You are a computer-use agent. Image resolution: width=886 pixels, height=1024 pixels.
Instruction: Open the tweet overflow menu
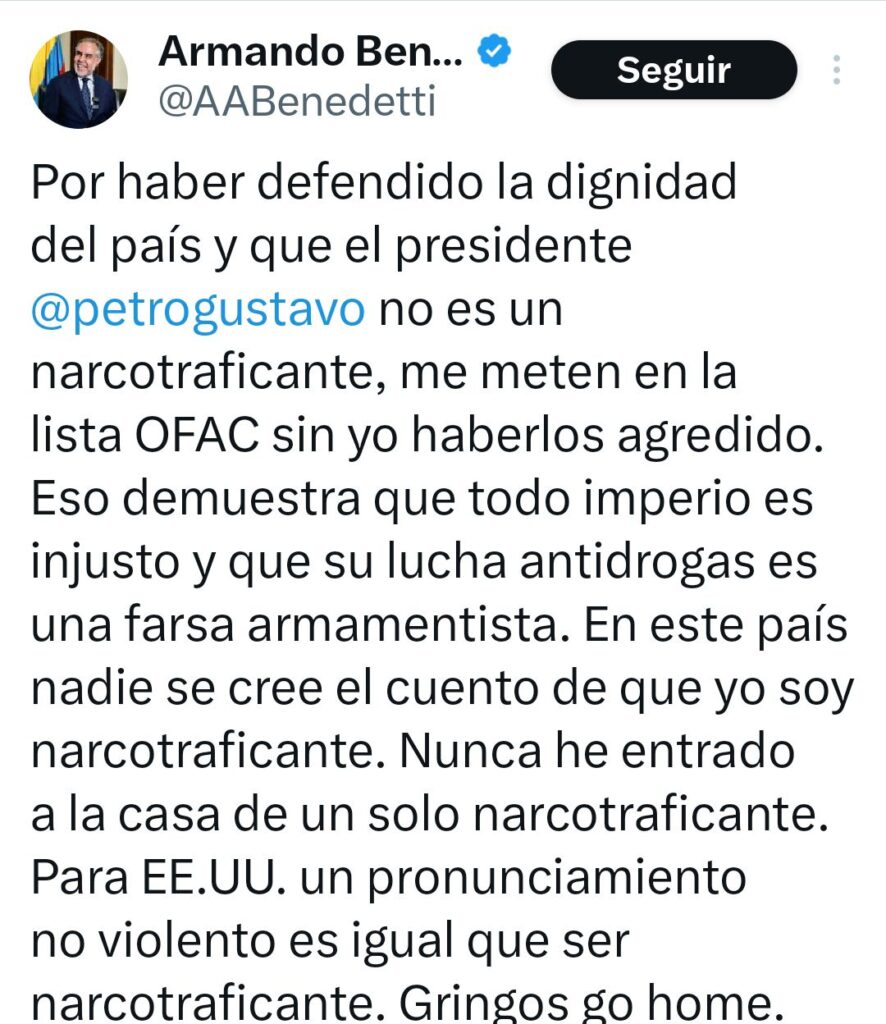coord(836,70)
